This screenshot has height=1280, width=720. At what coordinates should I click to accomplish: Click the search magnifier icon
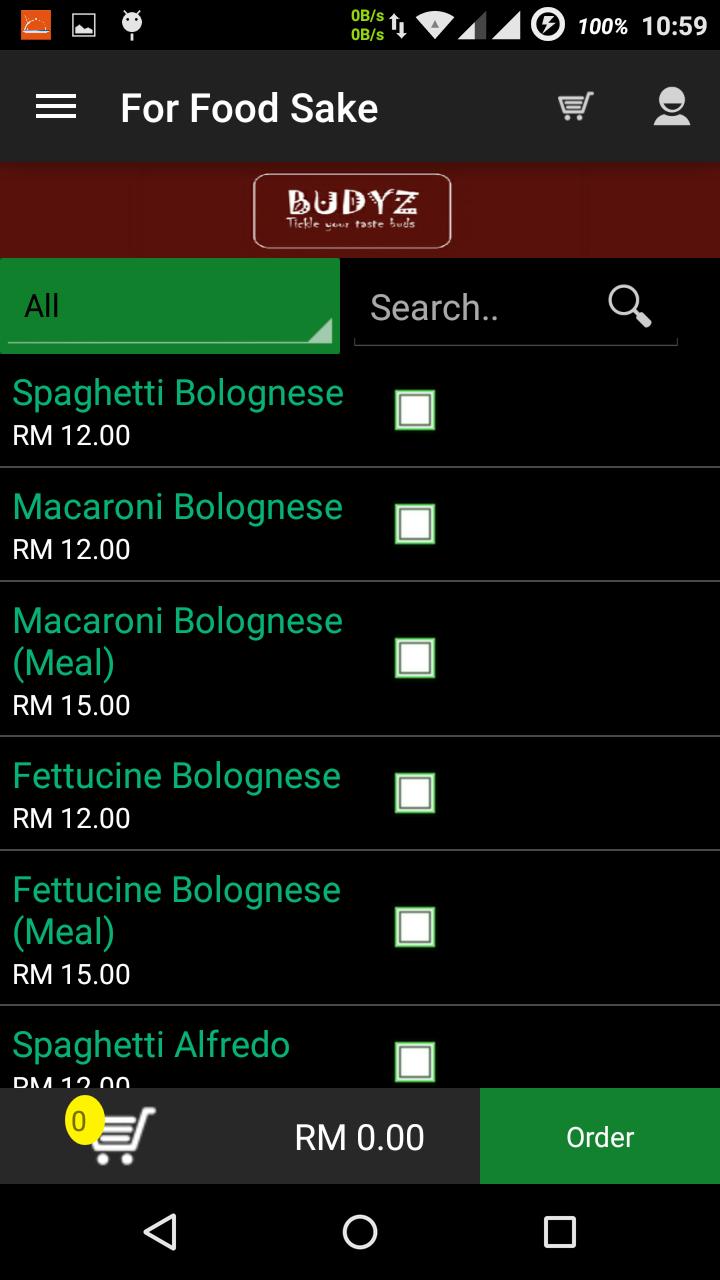click(x=628, y=306)
